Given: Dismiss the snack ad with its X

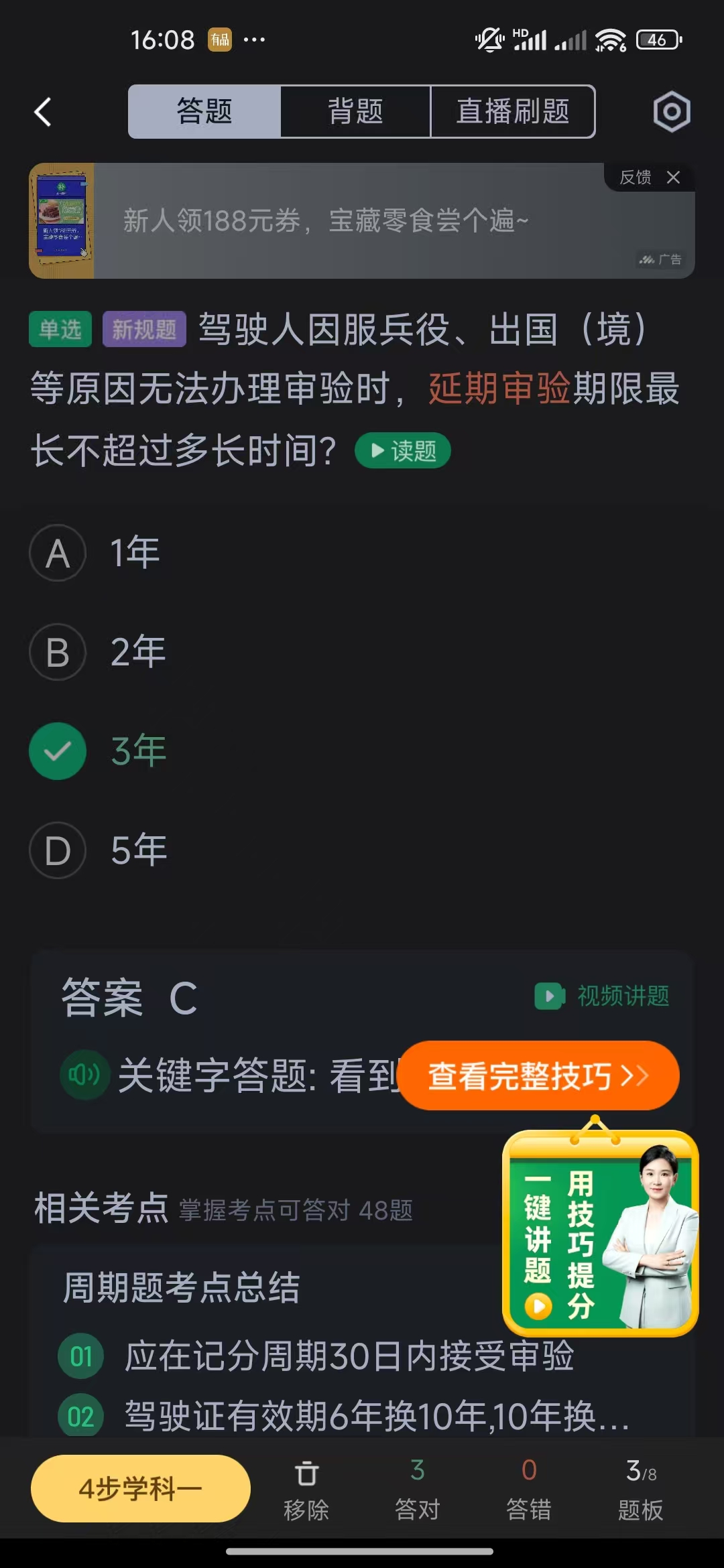Looking at the screenshot, I should 674,178.
